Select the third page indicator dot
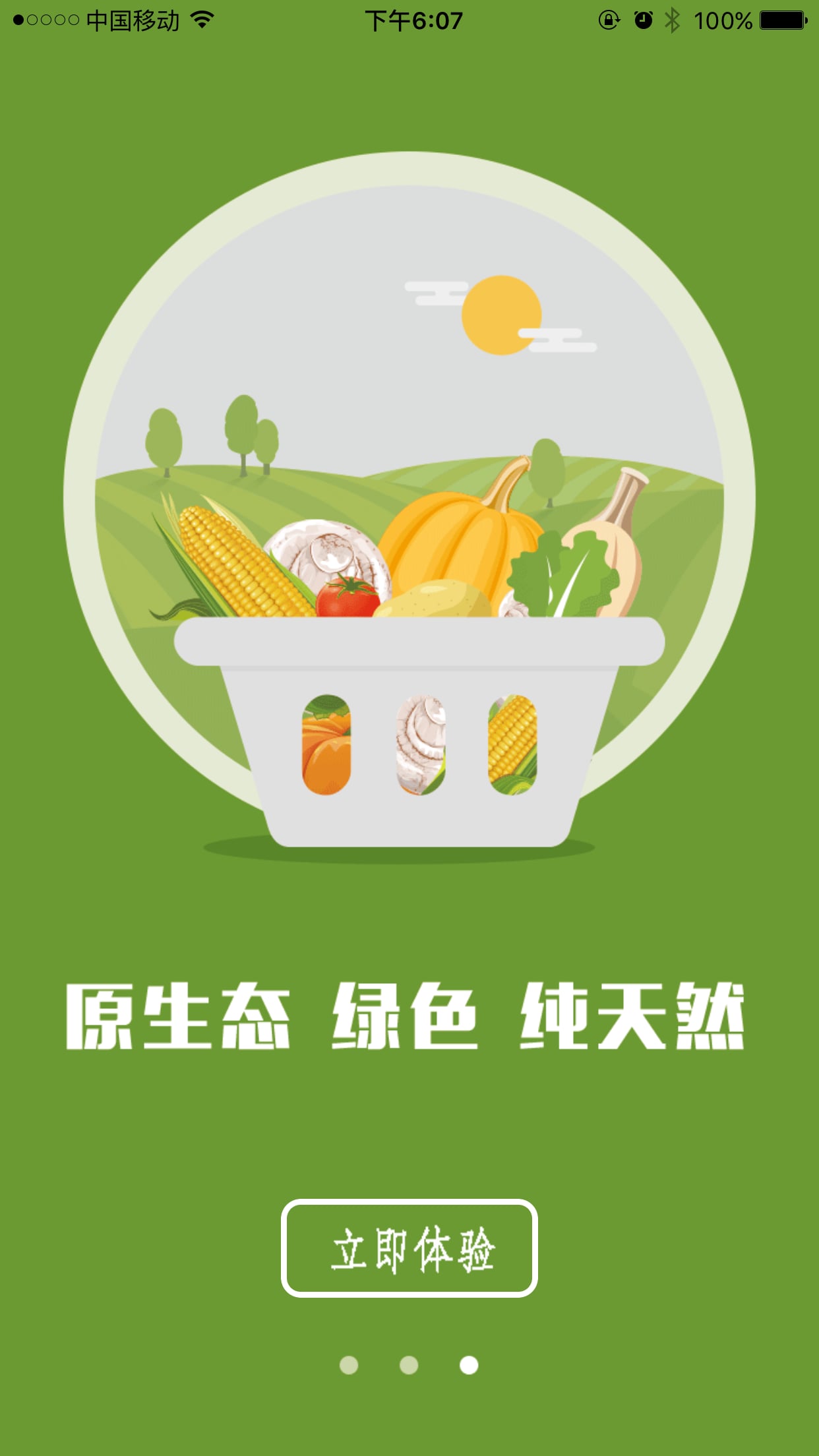The image size is (819, 1456). [x=469, y=1365]
